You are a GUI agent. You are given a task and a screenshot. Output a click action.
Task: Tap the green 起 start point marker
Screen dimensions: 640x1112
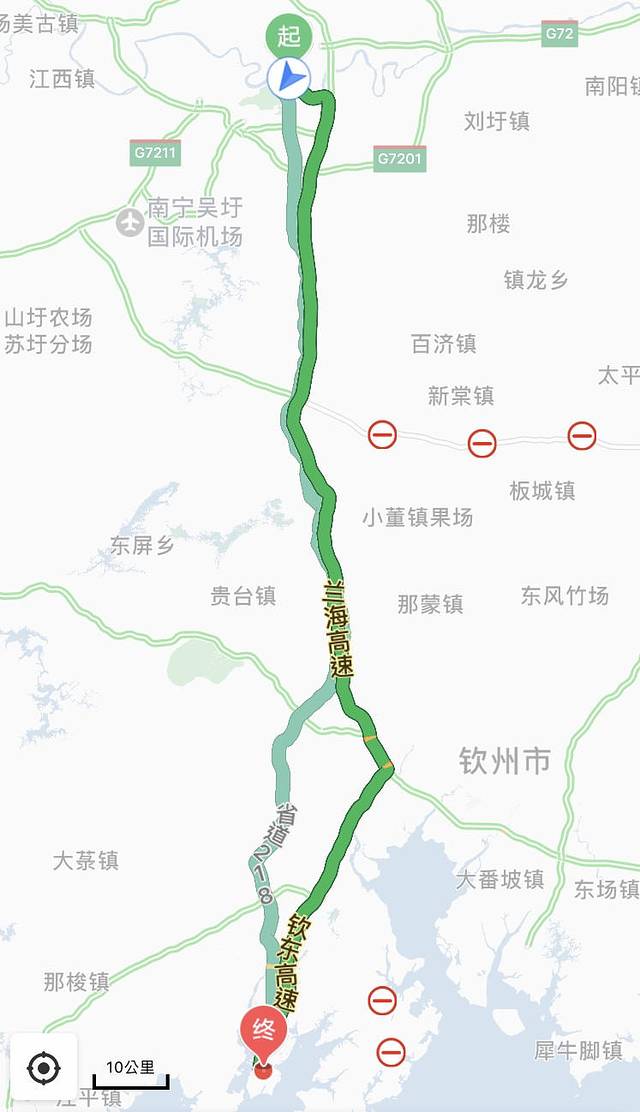(289, 37)
